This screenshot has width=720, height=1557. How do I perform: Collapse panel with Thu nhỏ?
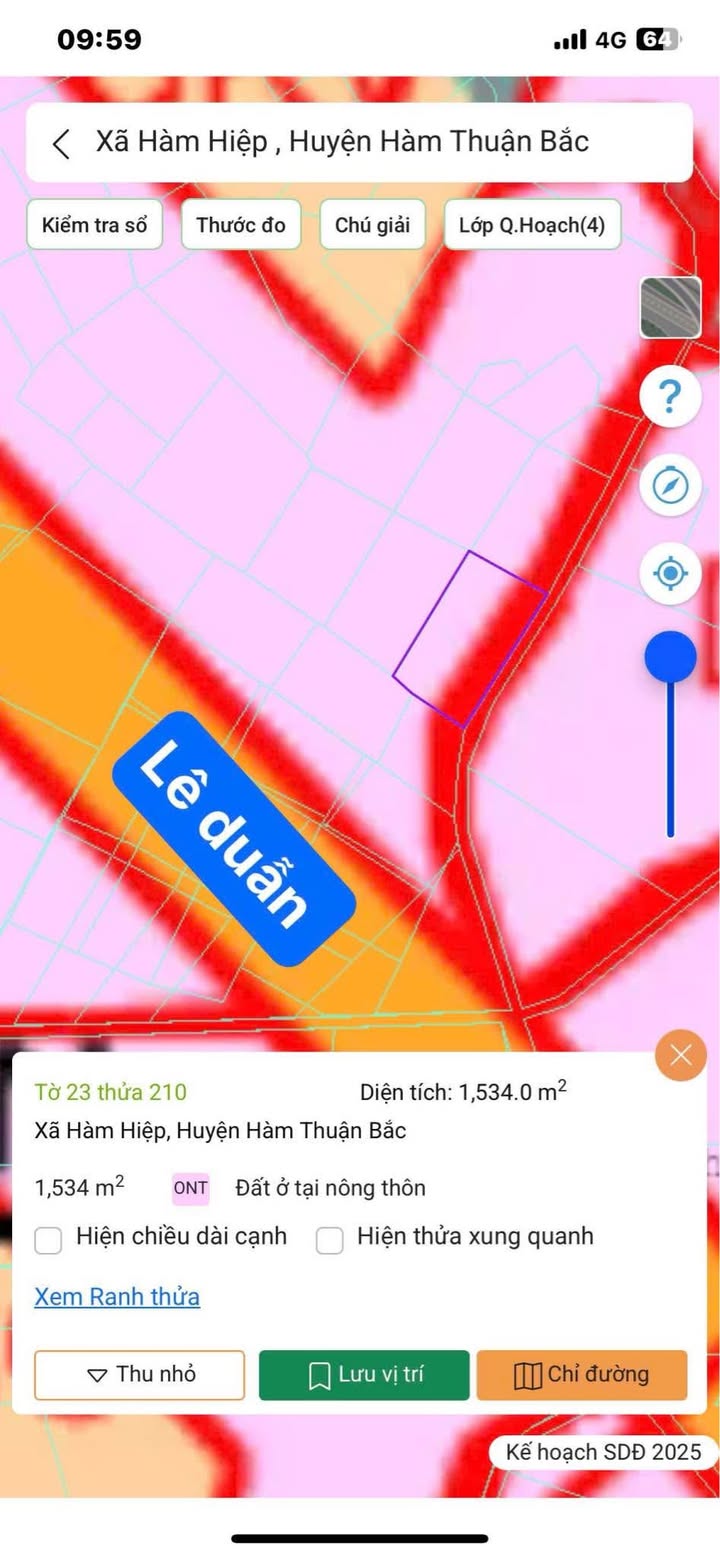point(140,1375)
